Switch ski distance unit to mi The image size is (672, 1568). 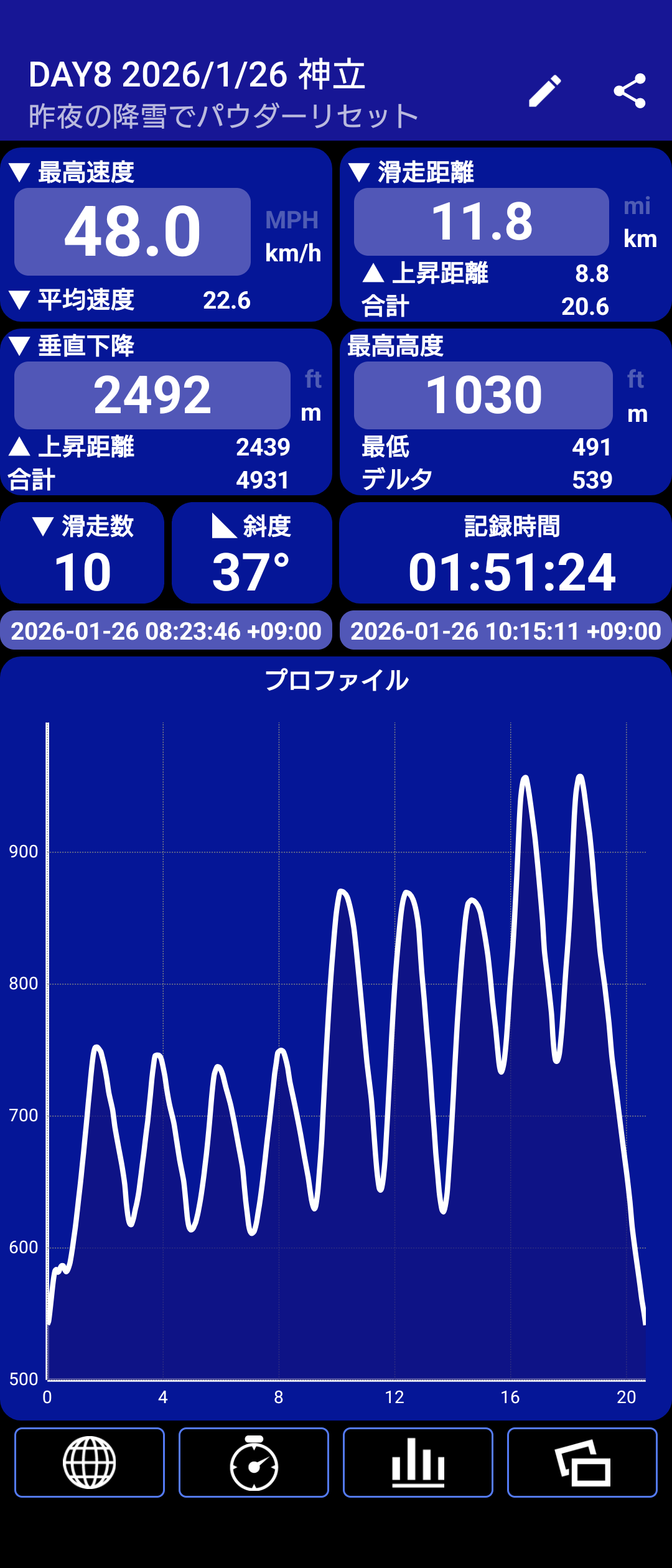[x=637, y=206]
